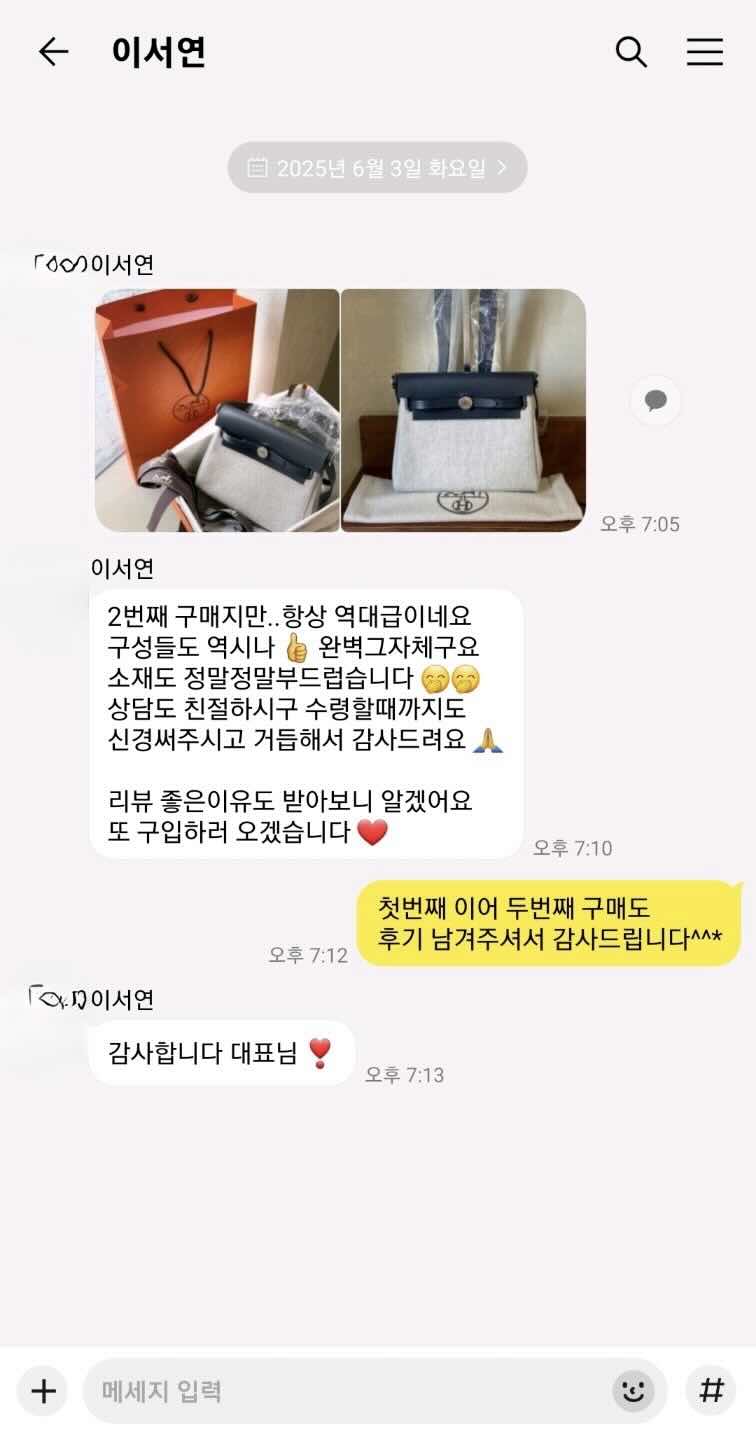Focus the 메세지 입력 text field
Viewport: 756px width, 1435px height.
(340, 1391)
